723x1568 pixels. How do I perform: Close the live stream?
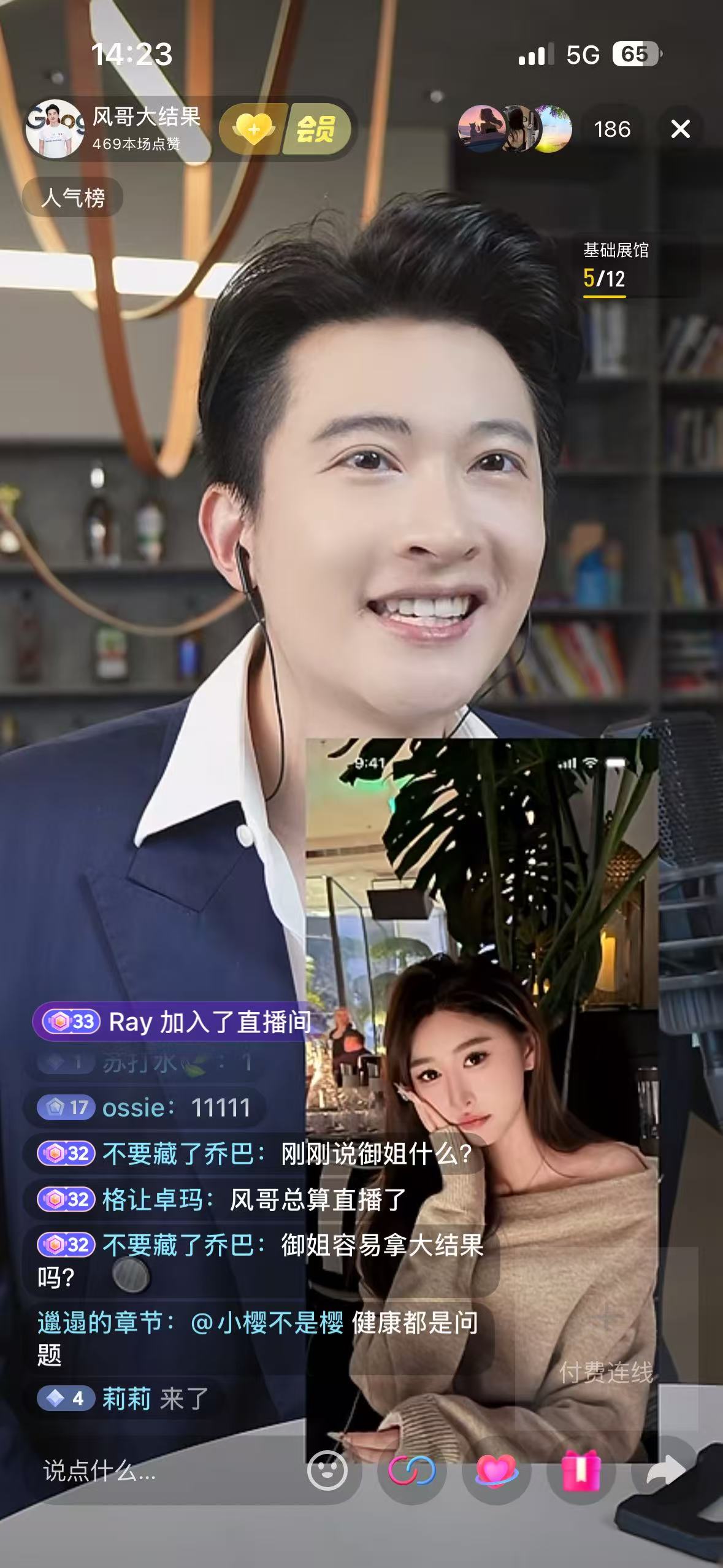[680, 129]
